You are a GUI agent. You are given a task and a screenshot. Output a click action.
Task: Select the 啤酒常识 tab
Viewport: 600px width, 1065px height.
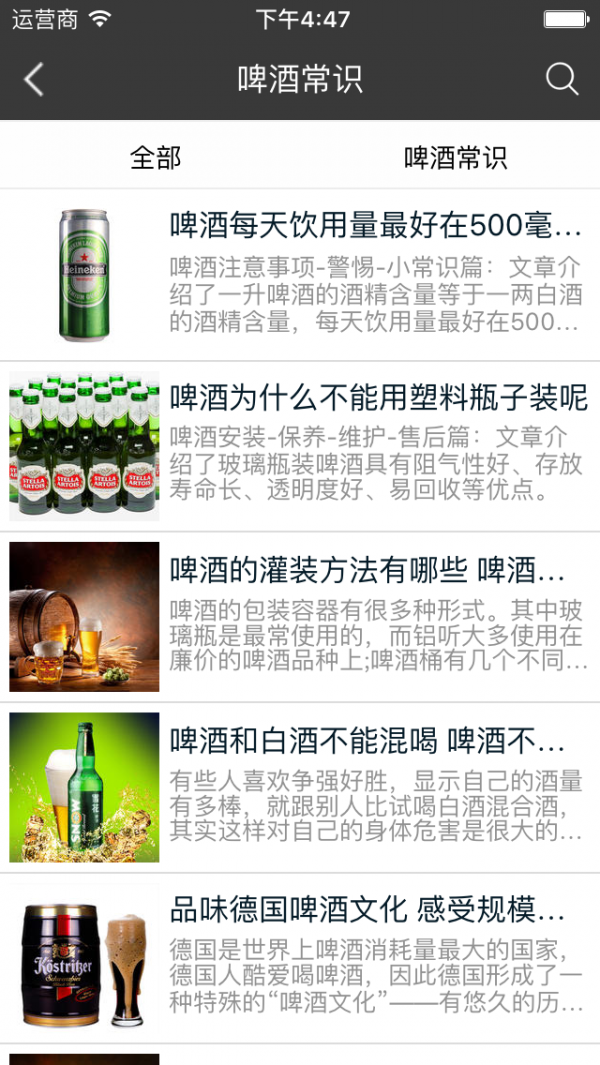pos(455,157)
